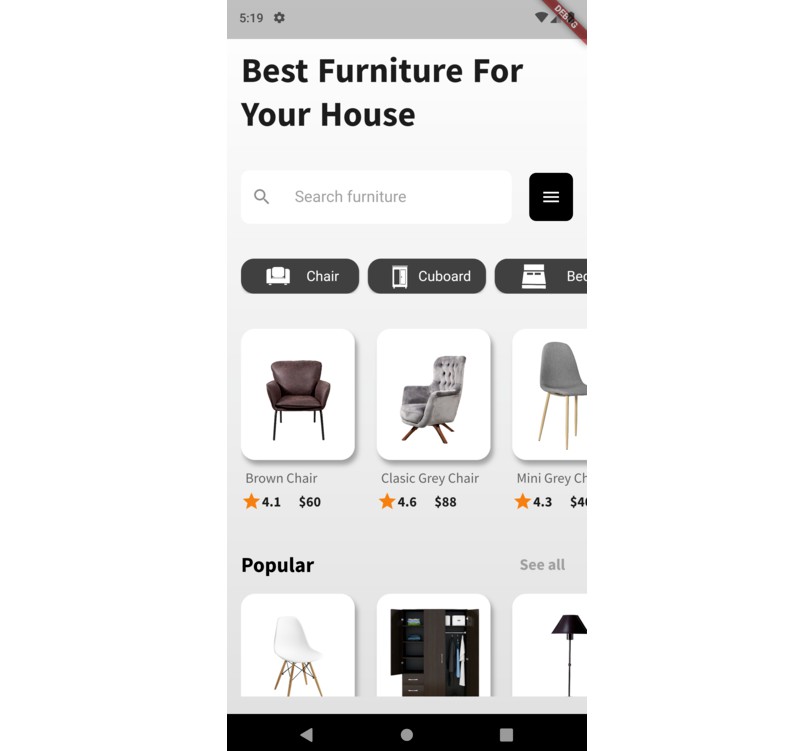Open the black filter menu button
Screen dimensions: 812x751
550,197
